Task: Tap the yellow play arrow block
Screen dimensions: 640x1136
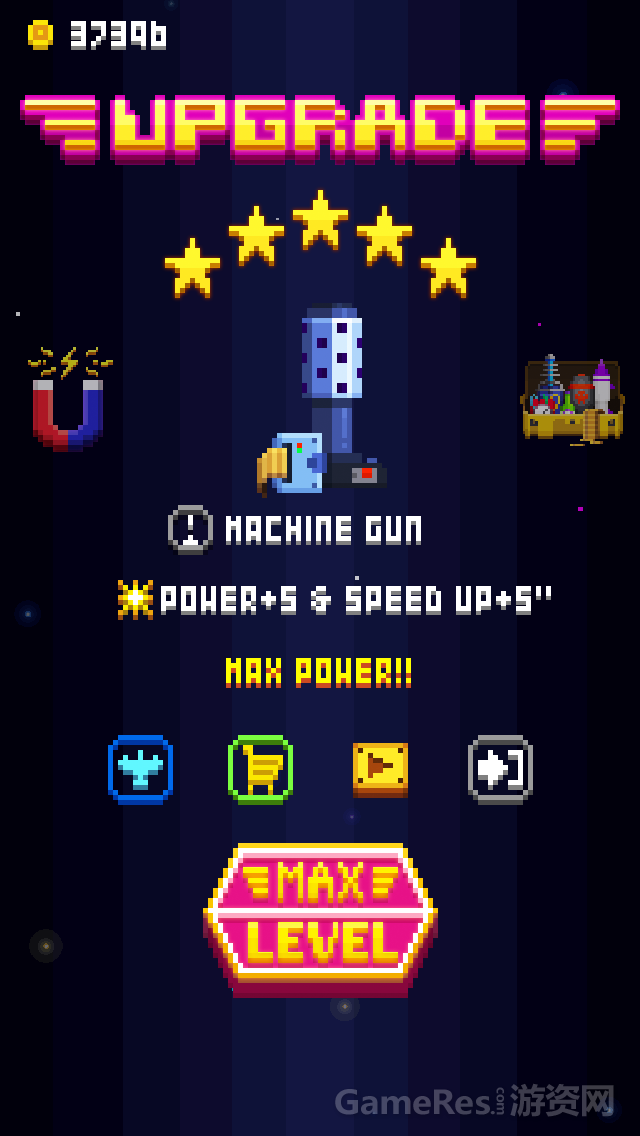Action: point(380,769)
